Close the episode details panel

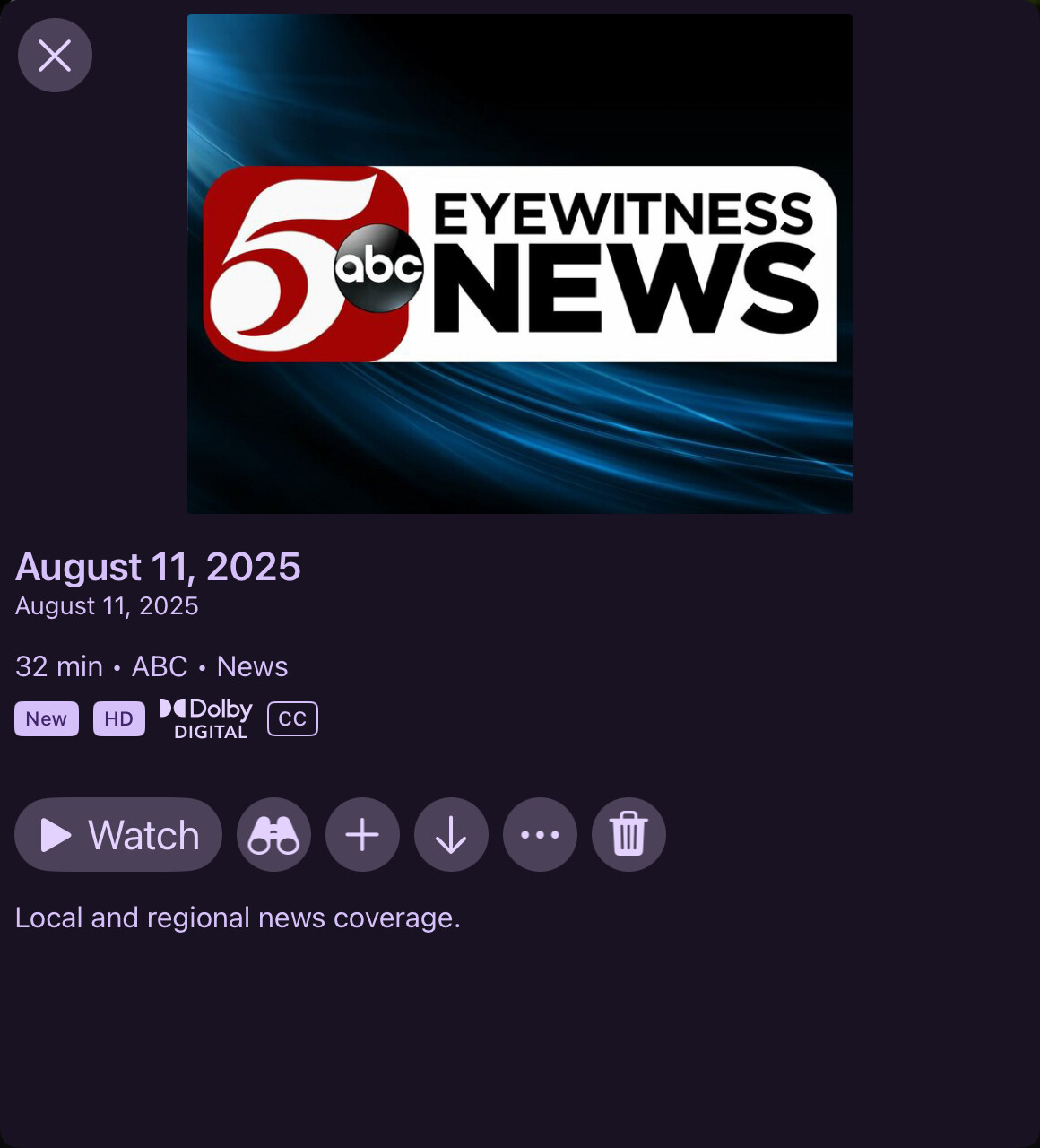(55, 56)
